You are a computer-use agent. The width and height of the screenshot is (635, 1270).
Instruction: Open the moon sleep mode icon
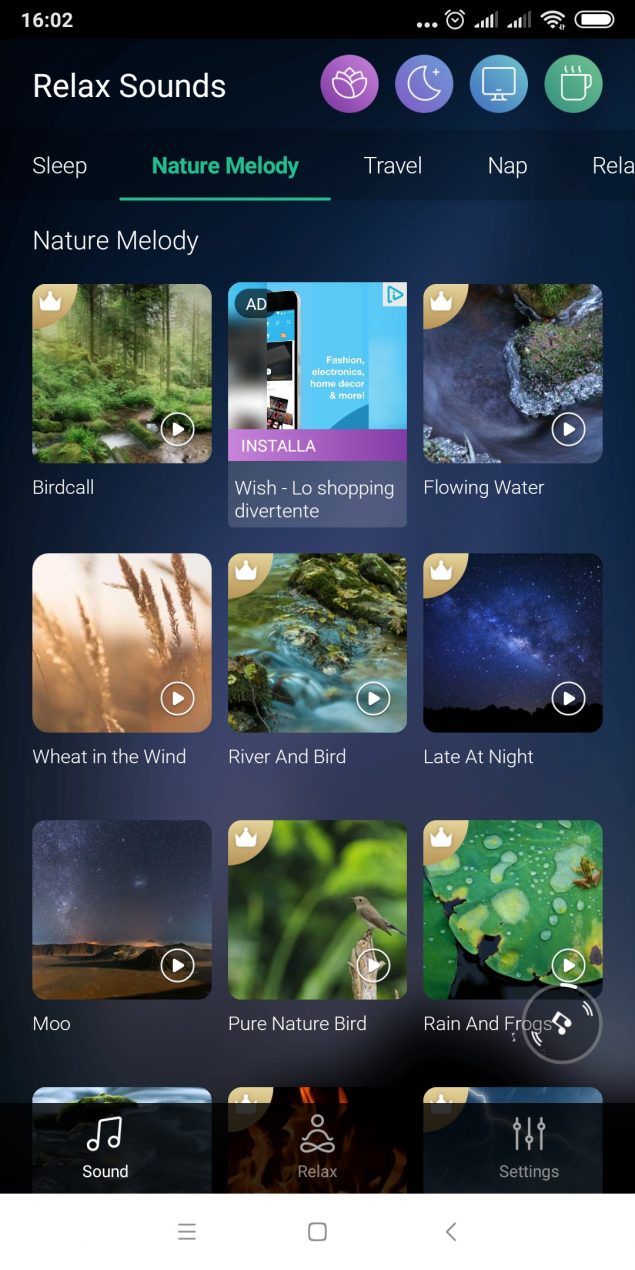424,84
